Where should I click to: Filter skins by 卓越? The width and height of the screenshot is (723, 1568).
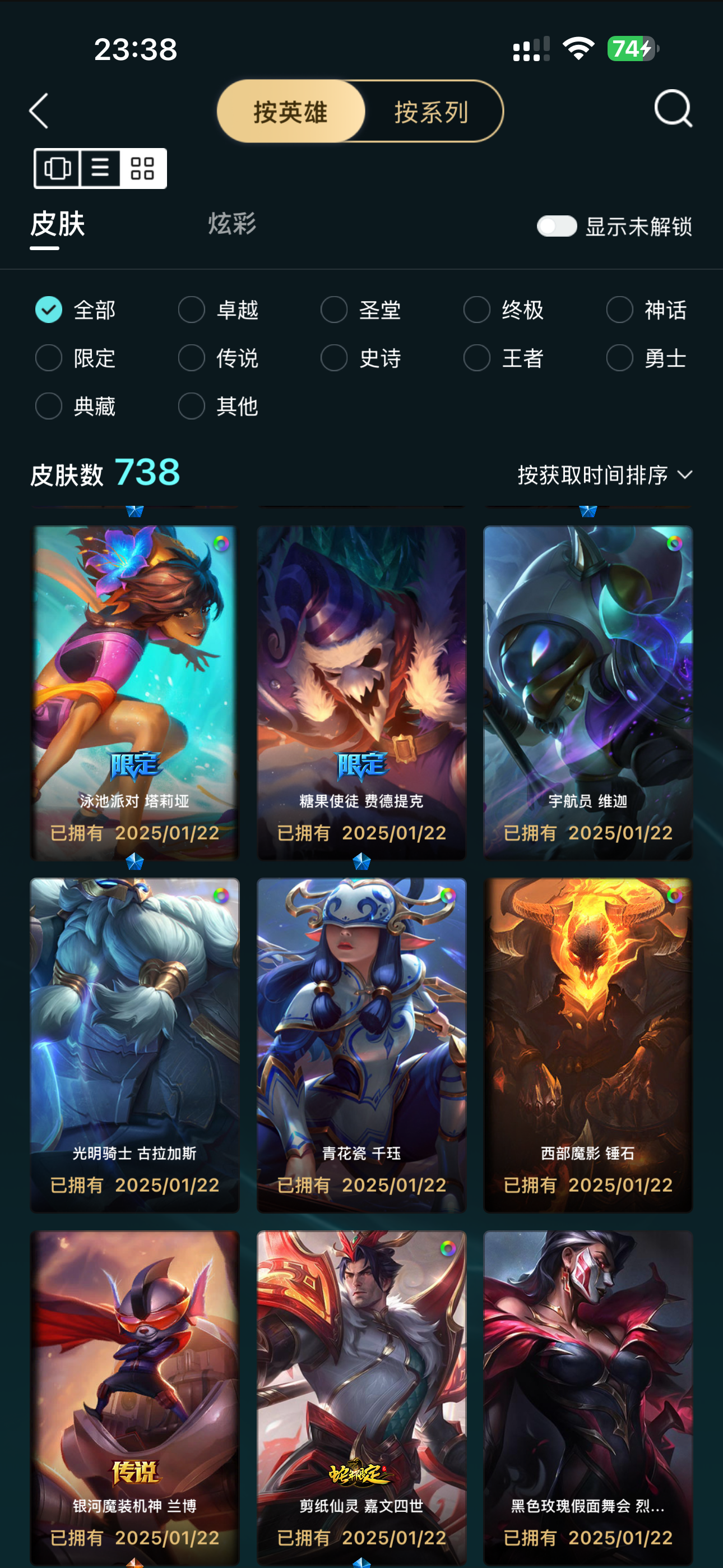pos(219,310)
